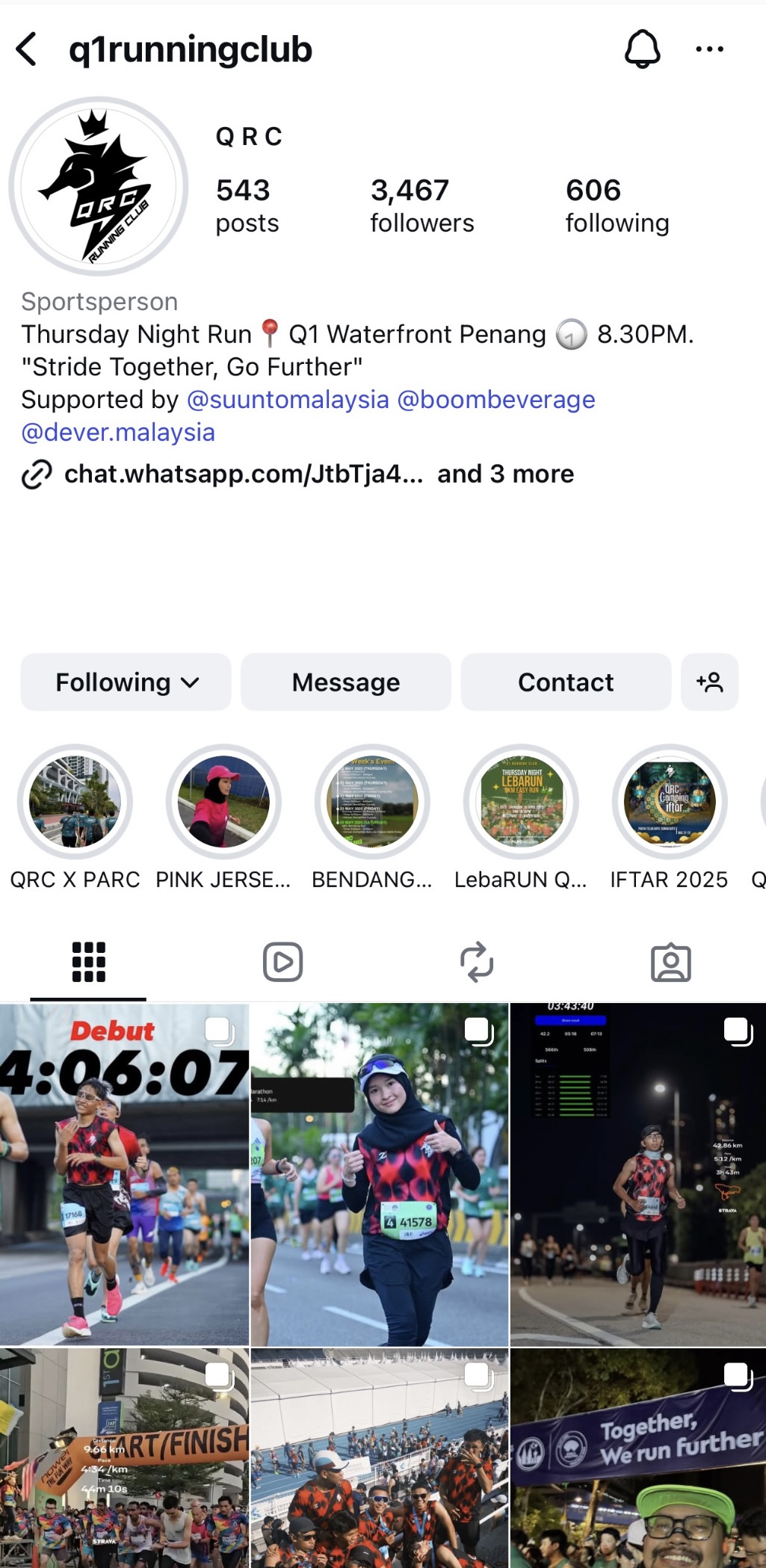Switch to the tagged photos tab
The image size is (766, 1568).
pos(670,962)
